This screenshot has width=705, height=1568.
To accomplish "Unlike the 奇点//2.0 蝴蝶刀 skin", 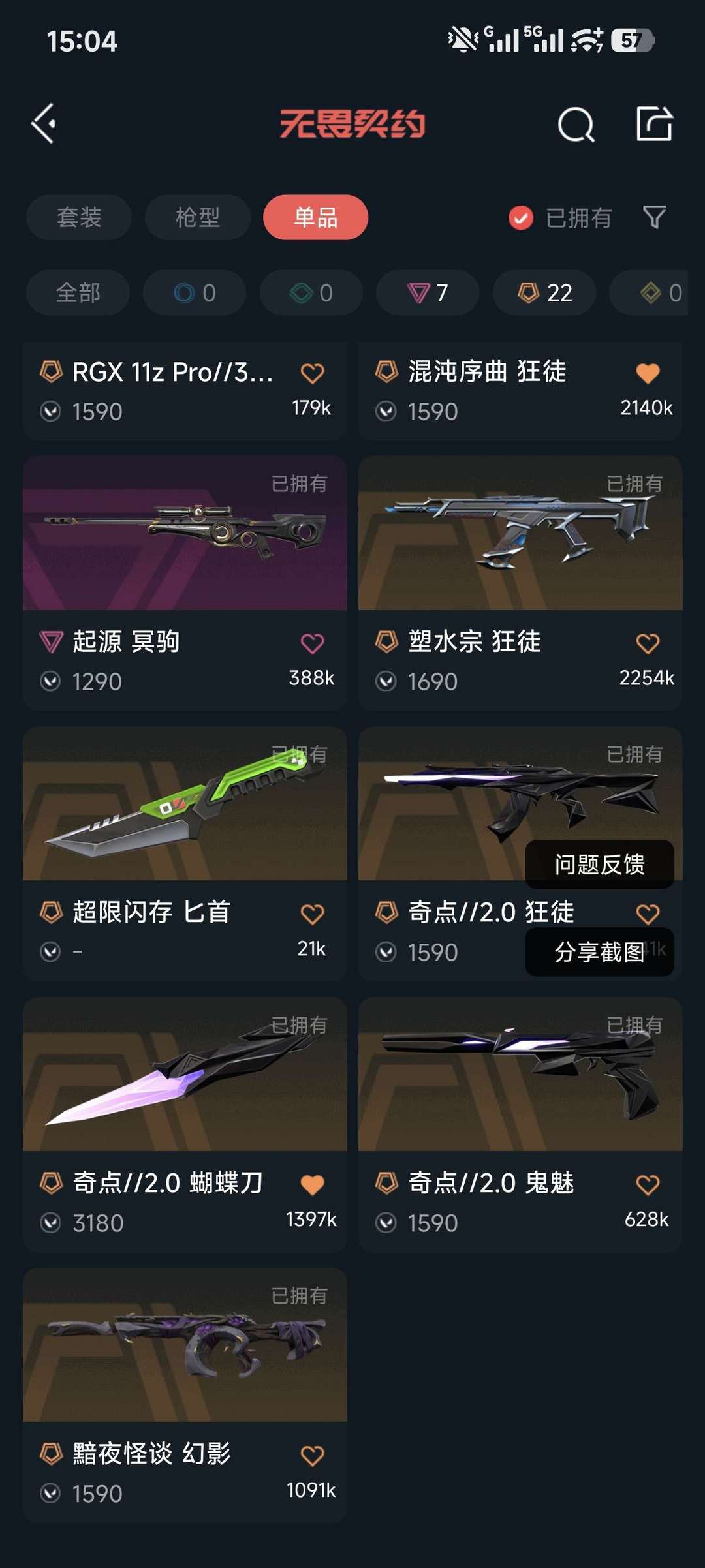I will point(312,1184).
